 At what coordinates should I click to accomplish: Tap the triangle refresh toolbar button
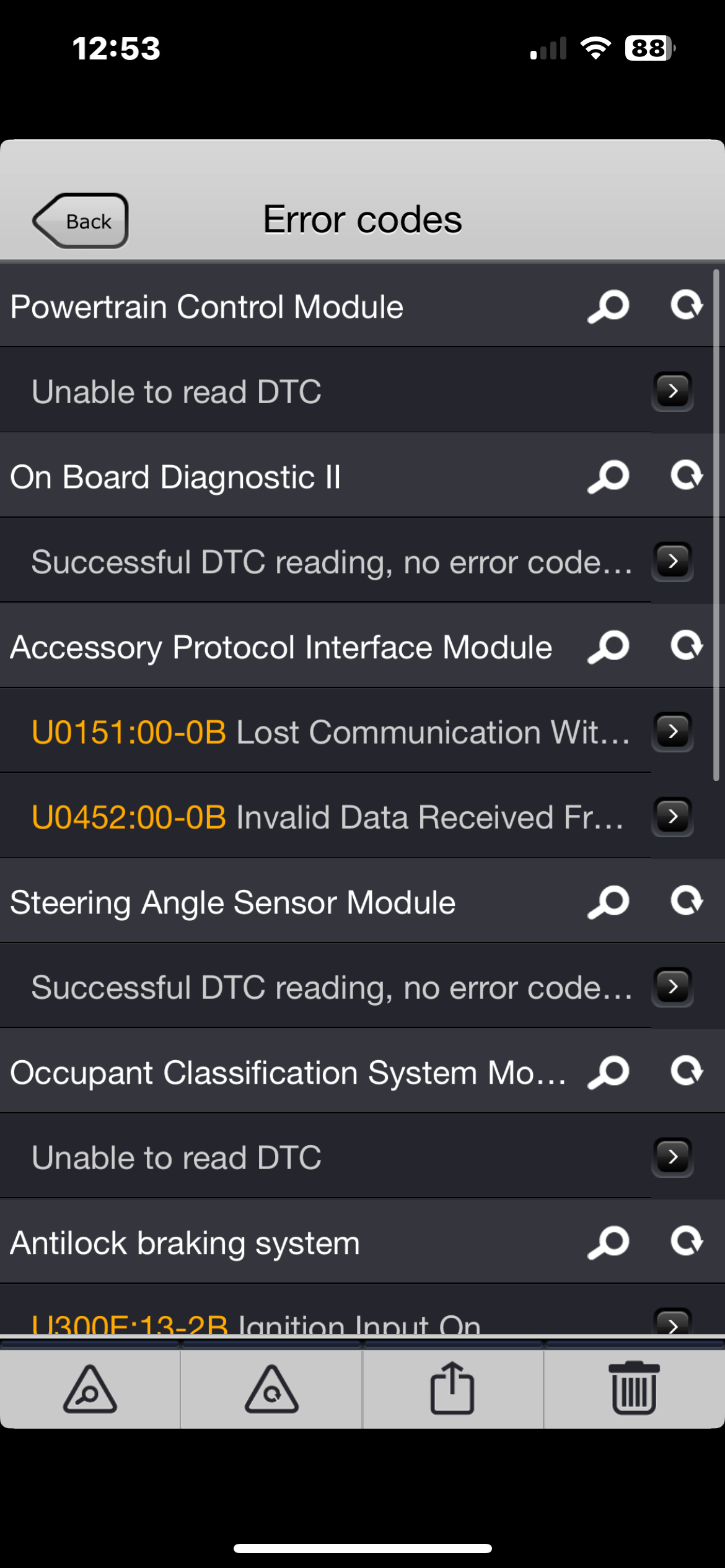pyautogui.click(x=271, y=1390)
